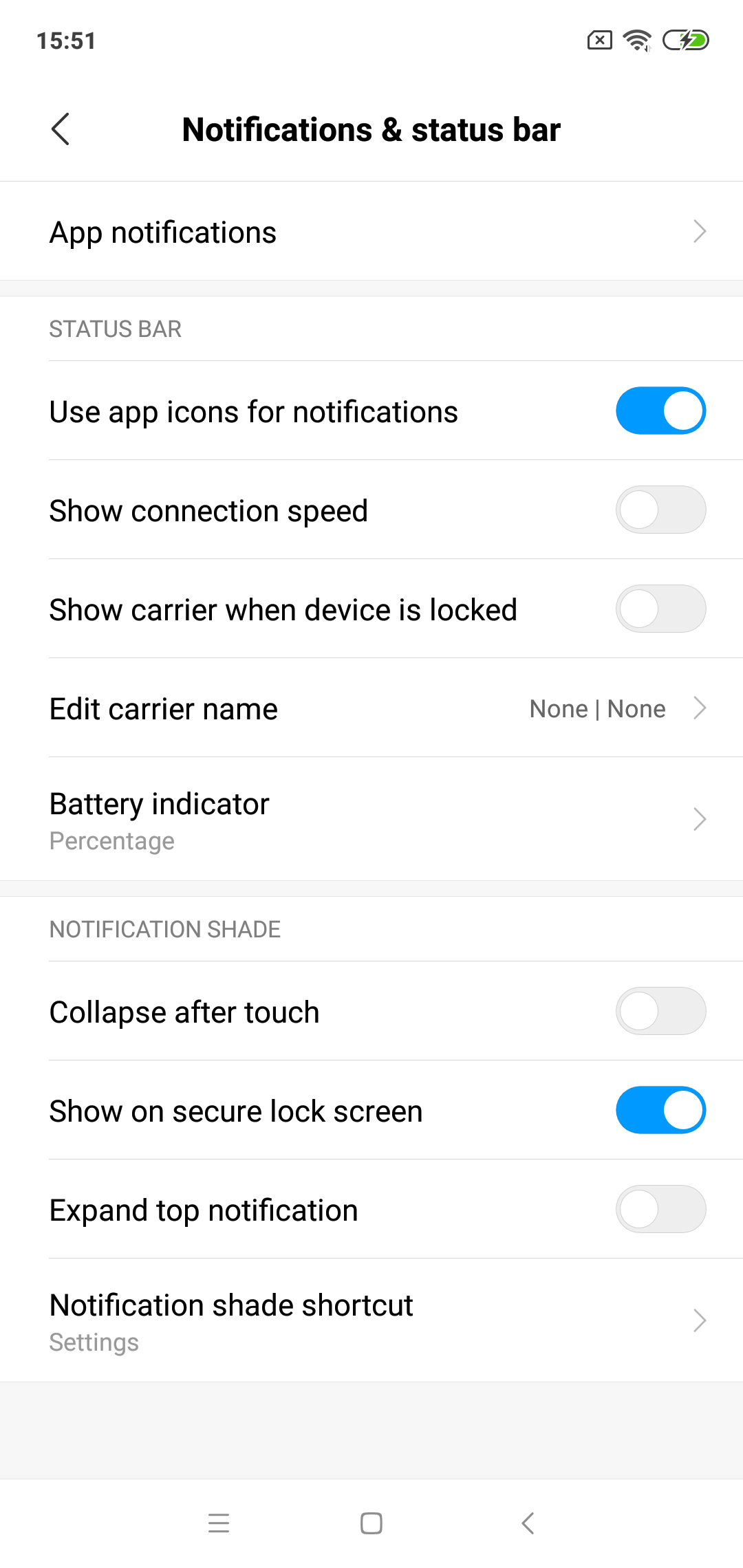This screenshot has height=1568, width=743.
Task: Open Battery indicator settings
Action: pos(371,820)
